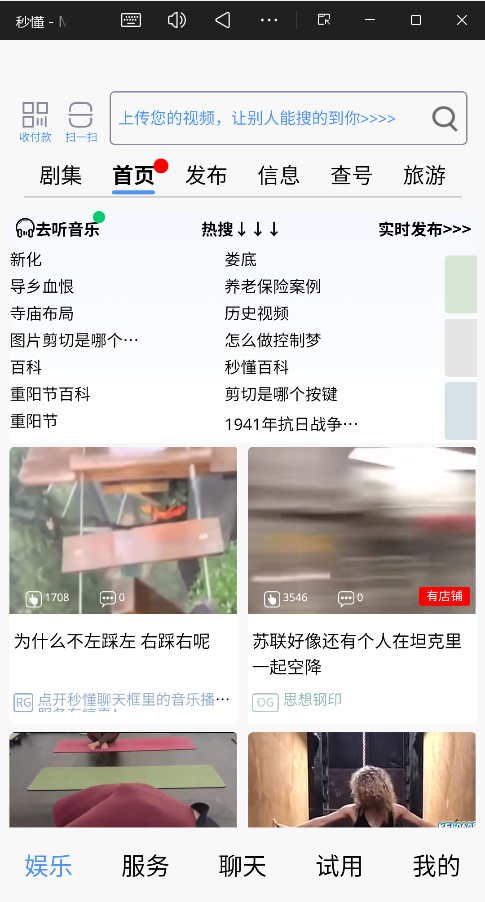Open the 扫一扫 scanner

tap(81, 121)
